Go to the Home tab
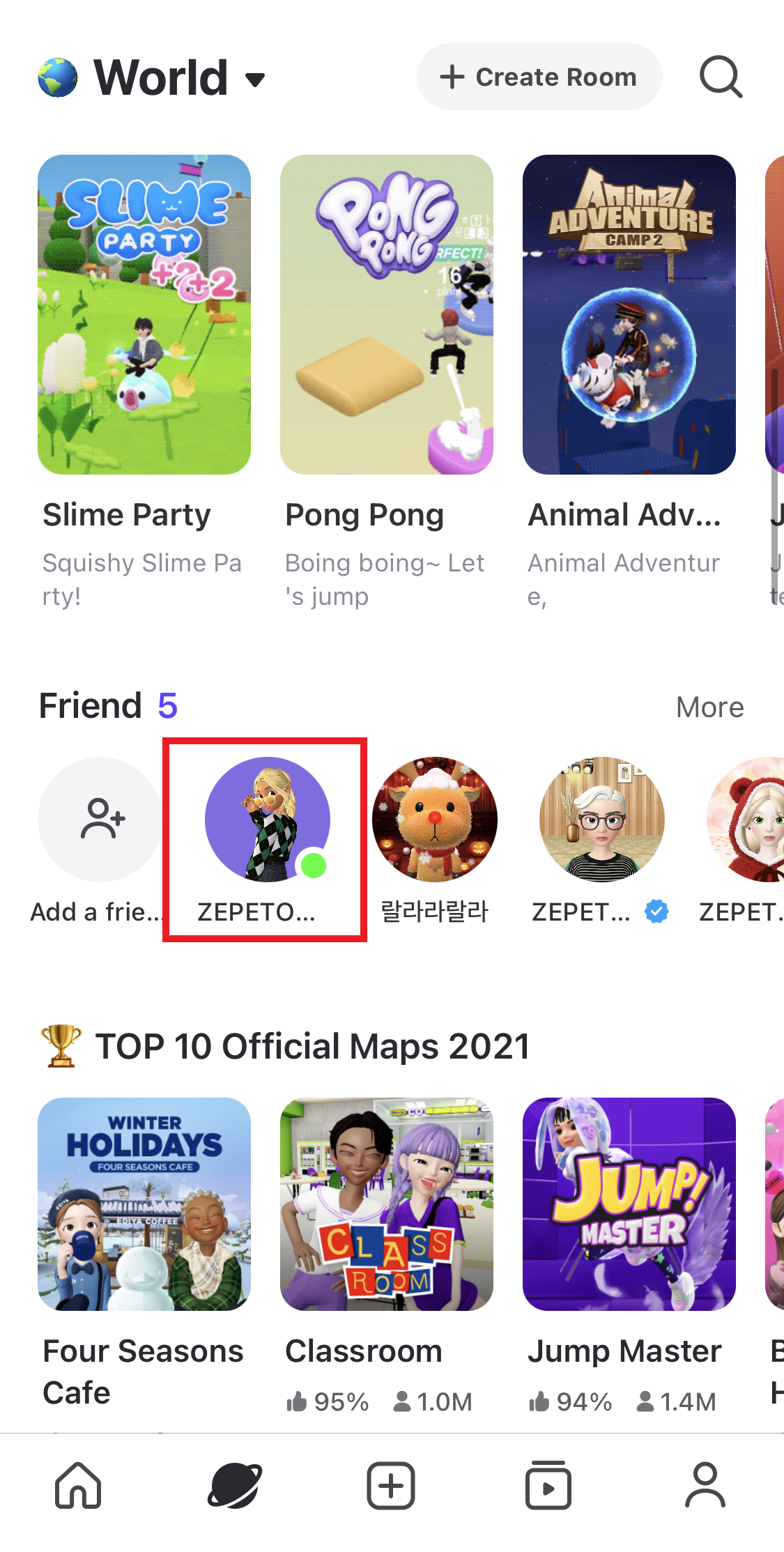 [78, 1485]
